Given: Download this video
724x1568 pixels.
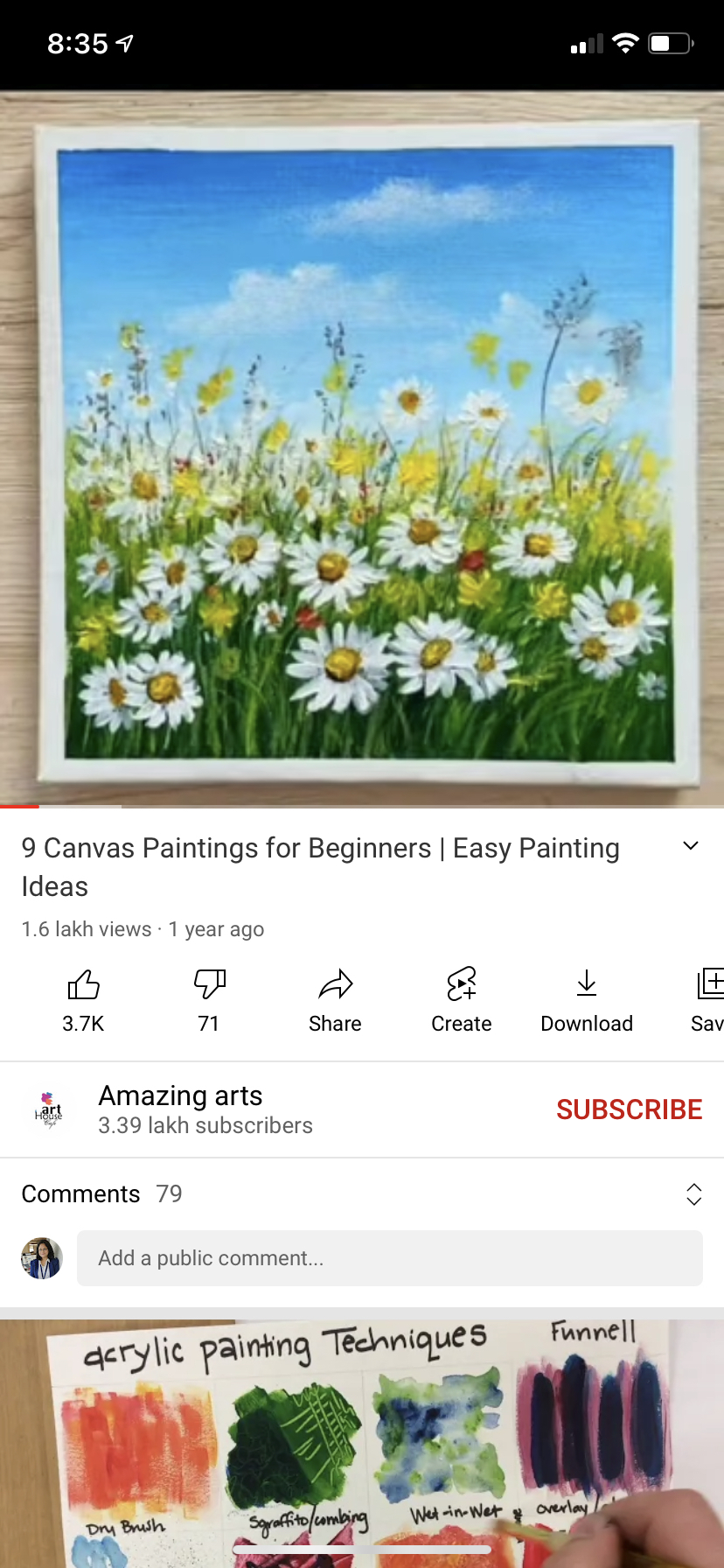Looking at the screenshot, I should click(x=587, y=1001).
